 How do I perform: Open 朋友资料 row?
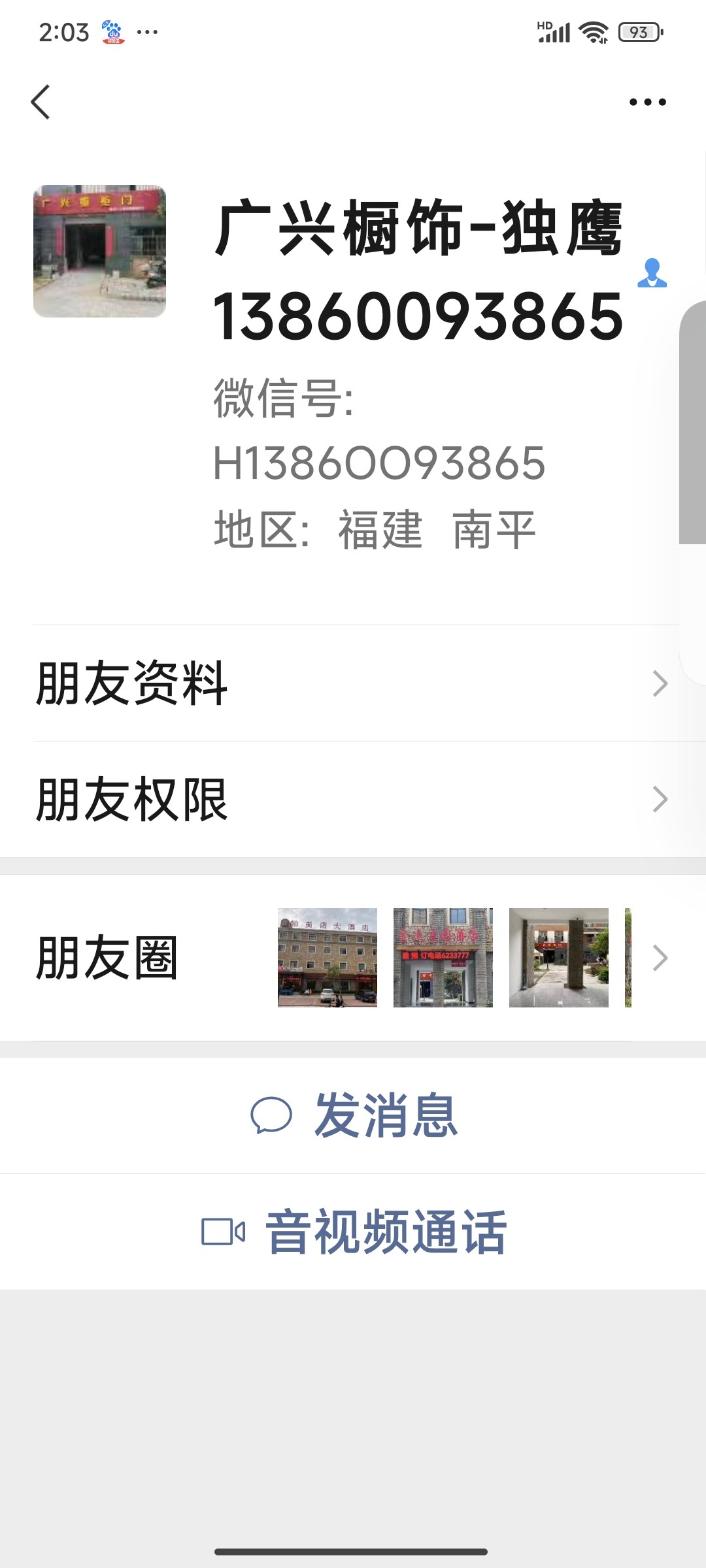[x=353, y=683]
